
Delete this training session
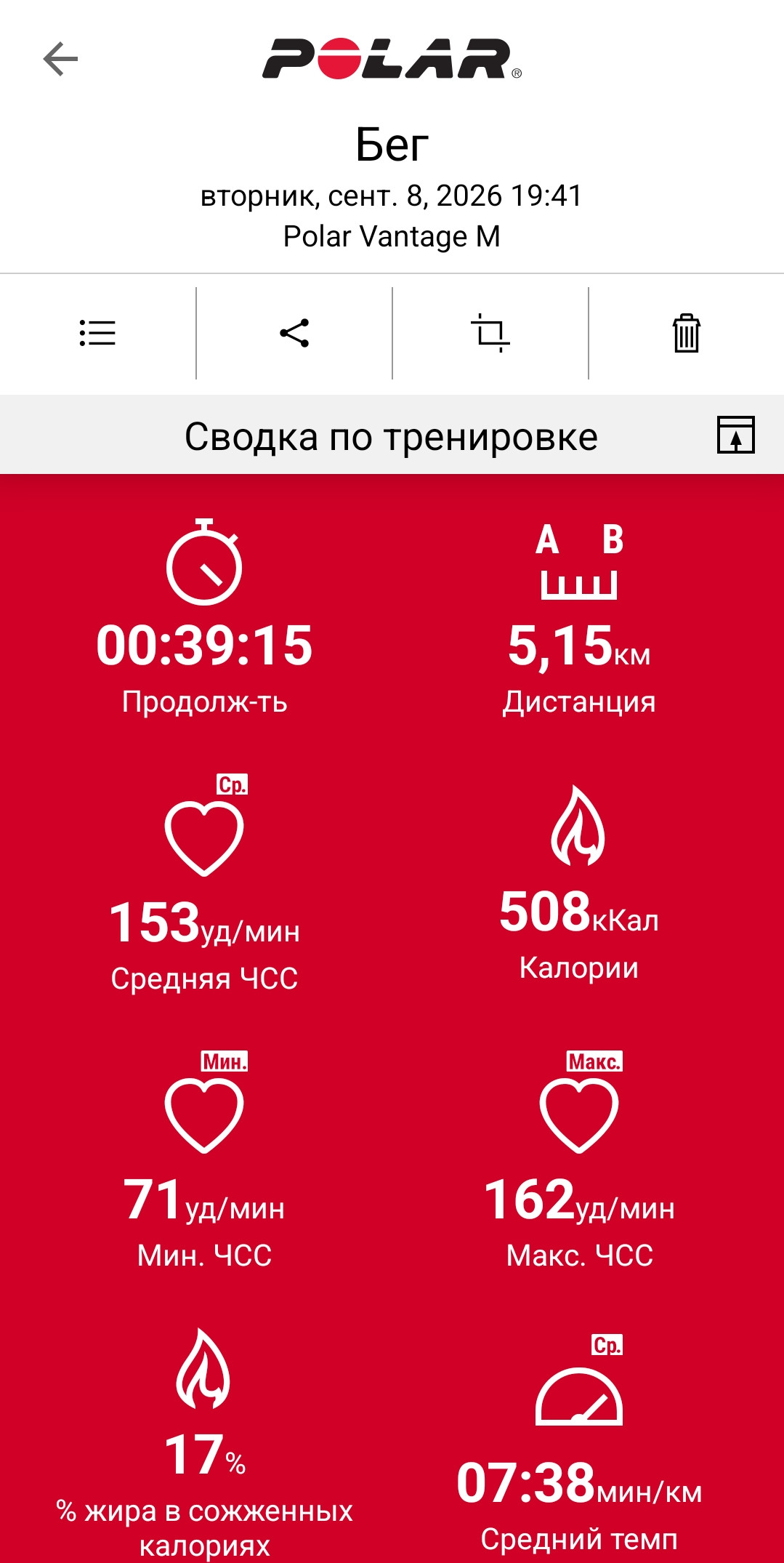[686, 333]
